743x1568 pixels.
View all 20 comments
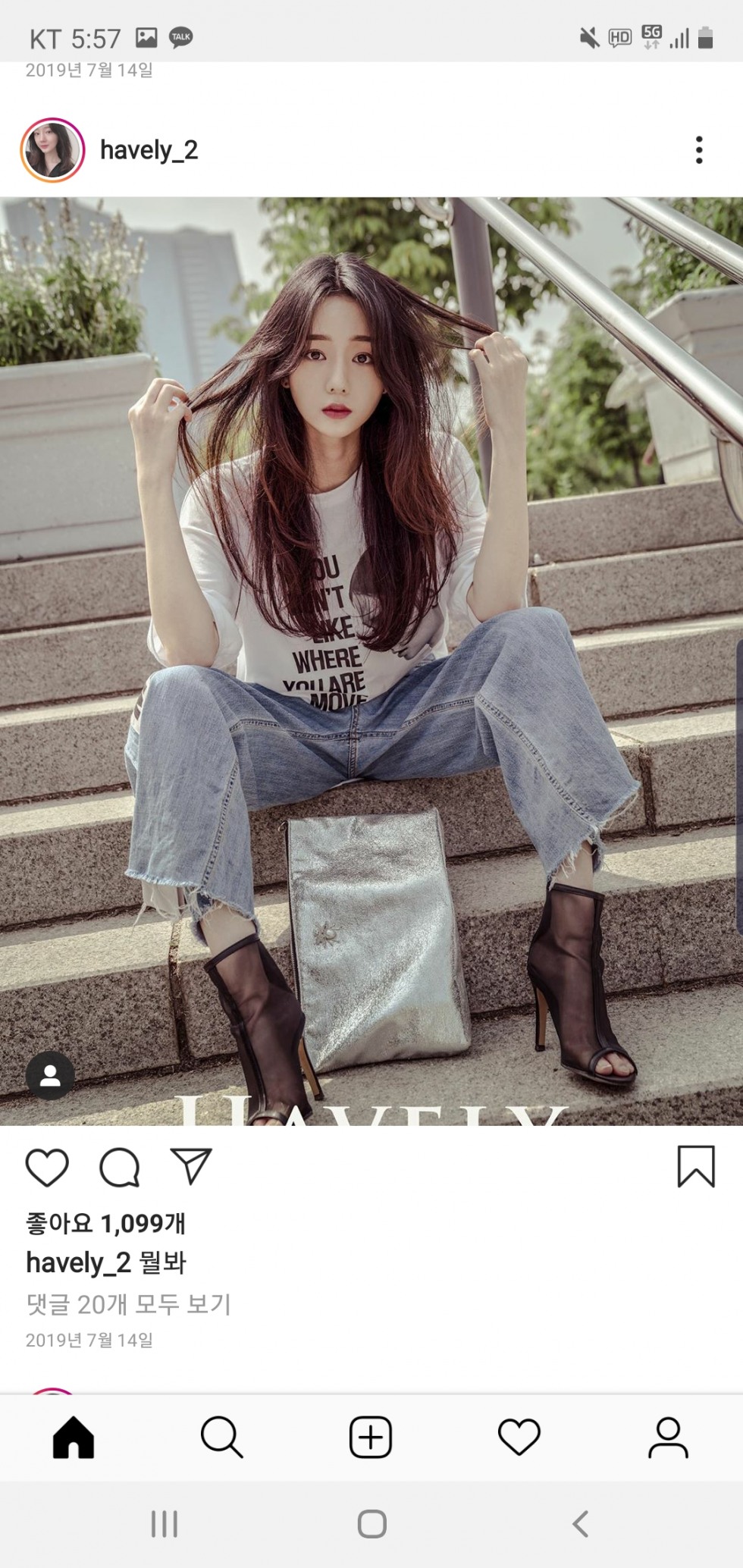[x=128, y=1304]
